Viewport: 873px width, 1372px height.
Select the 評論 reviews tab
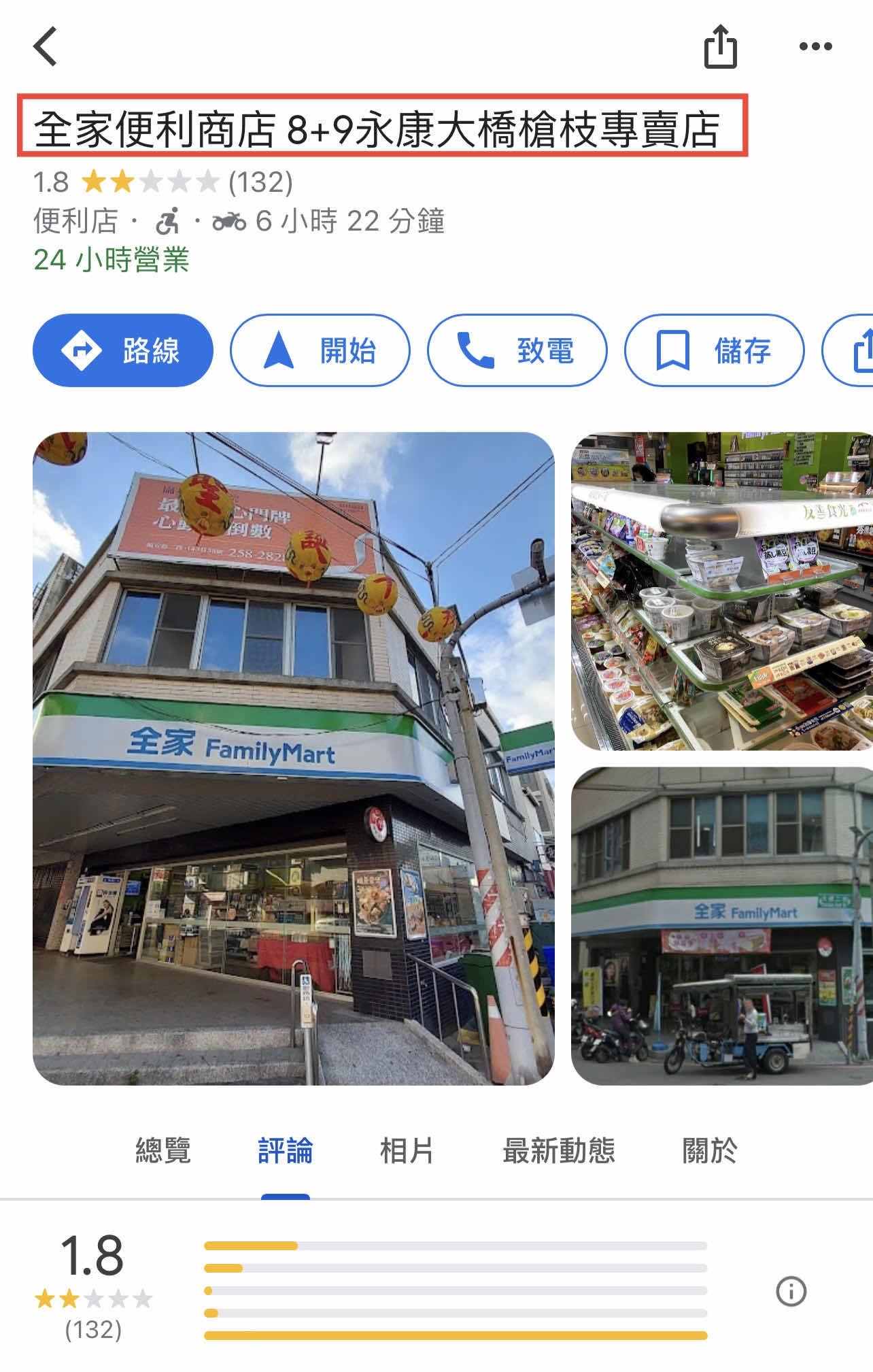[285, 1150]
